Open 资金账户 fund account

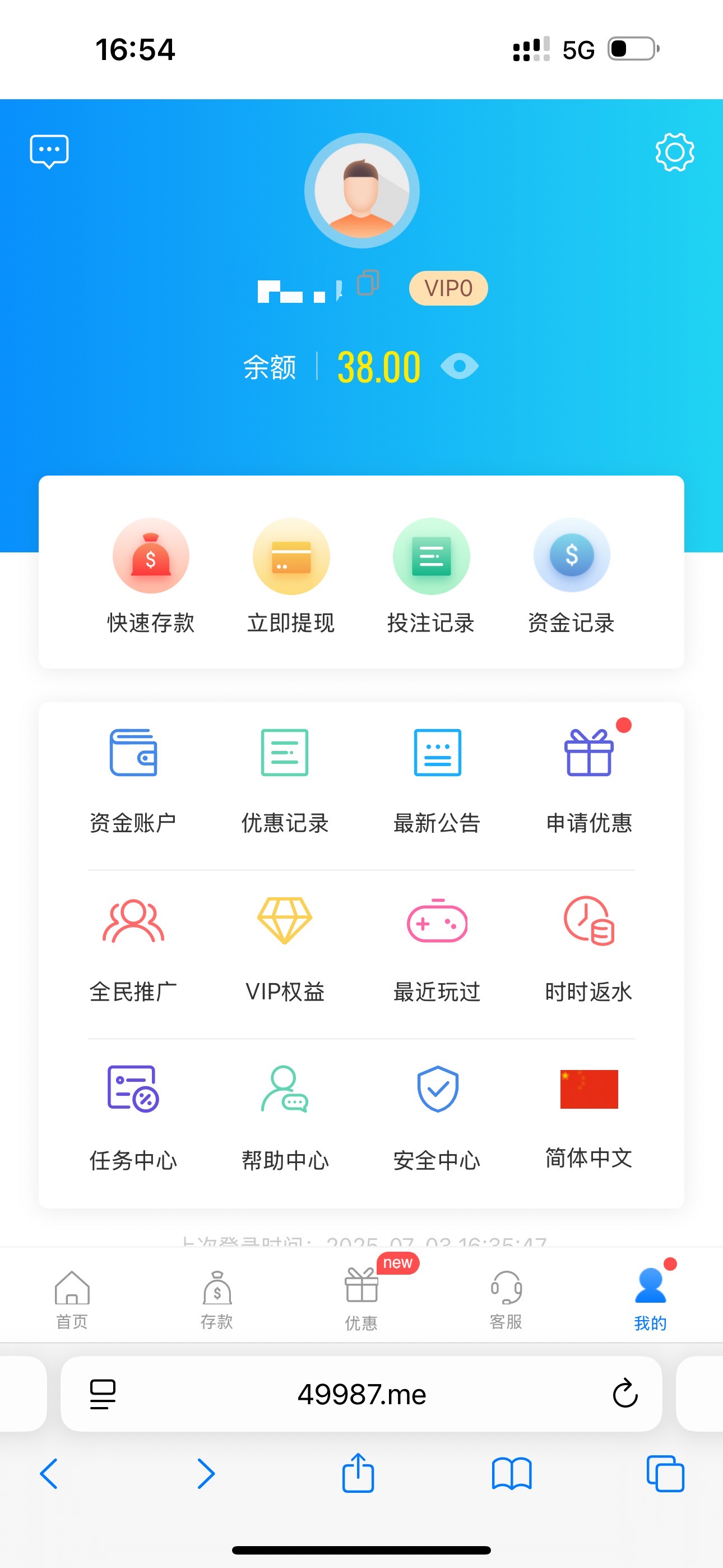click(x=133, y=779)
